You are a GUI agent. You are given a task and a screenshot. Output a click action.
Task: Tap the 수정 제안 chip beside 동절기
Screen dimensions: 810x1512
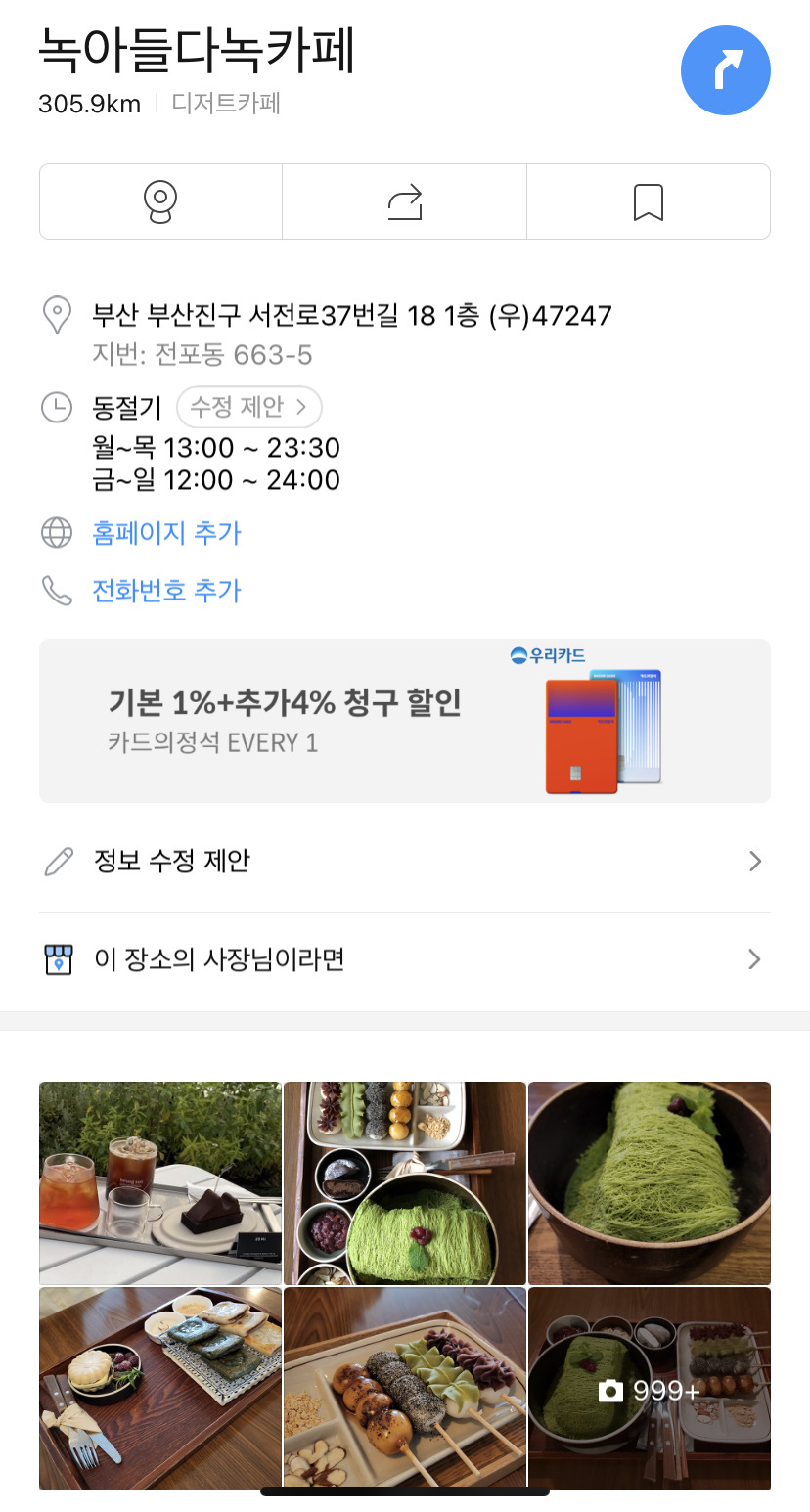[x=248, y=407]
